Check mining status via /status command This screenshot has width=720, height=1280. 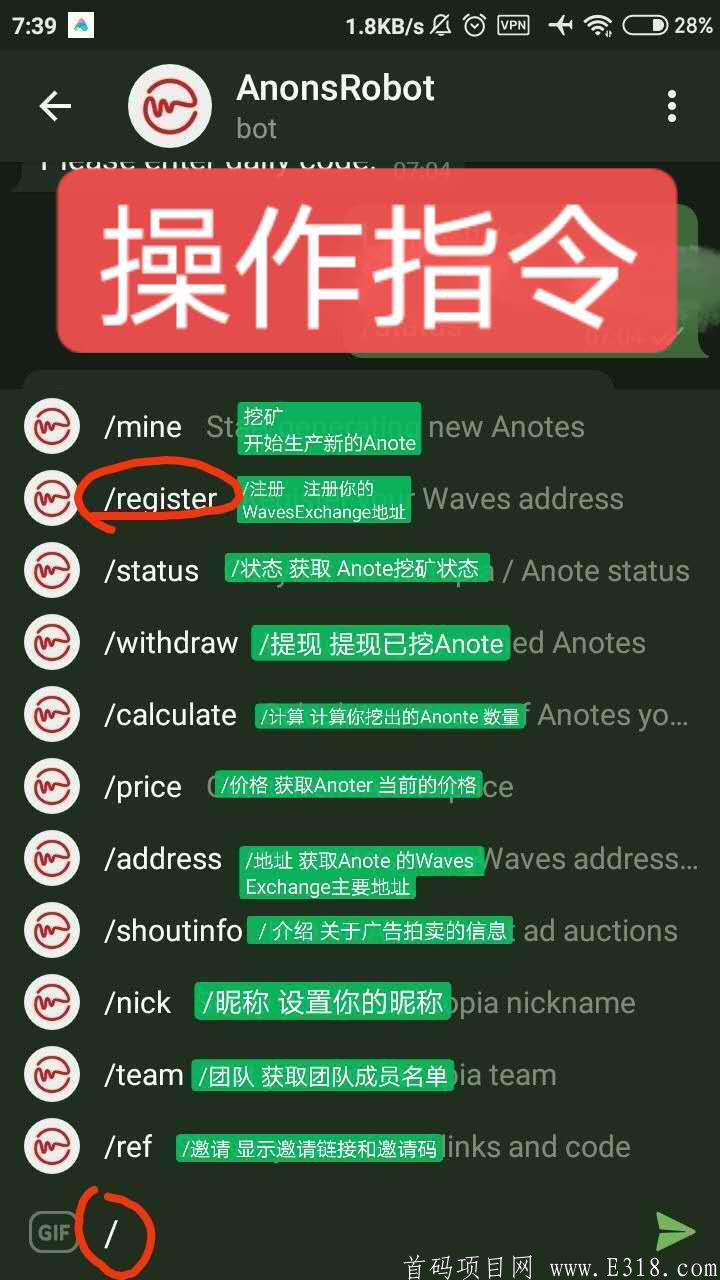[x=151, y=570]
